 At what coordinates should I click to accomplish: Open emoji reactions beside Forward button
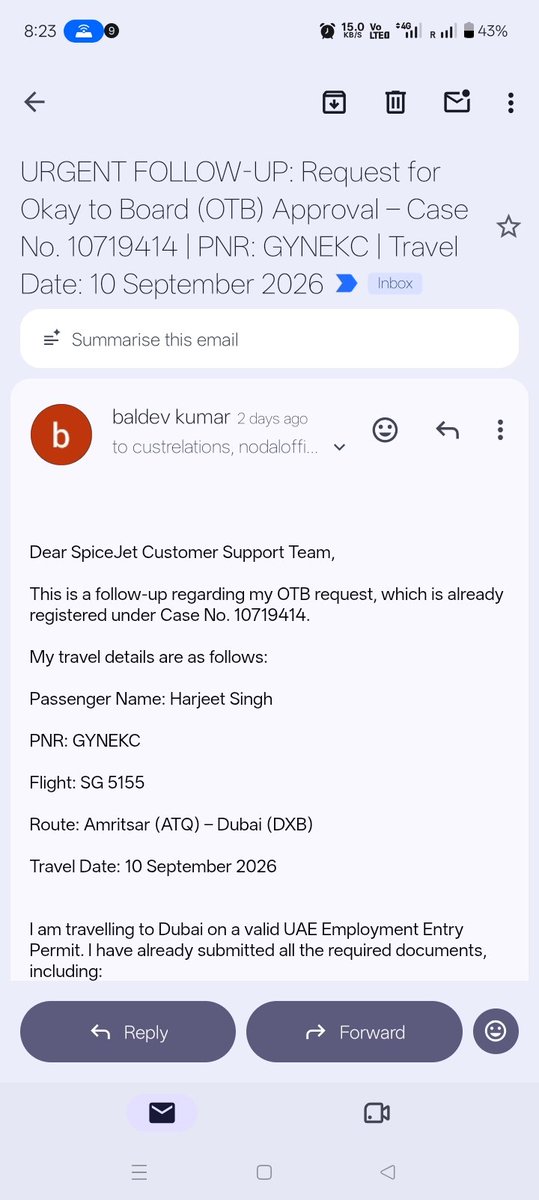495,1031
